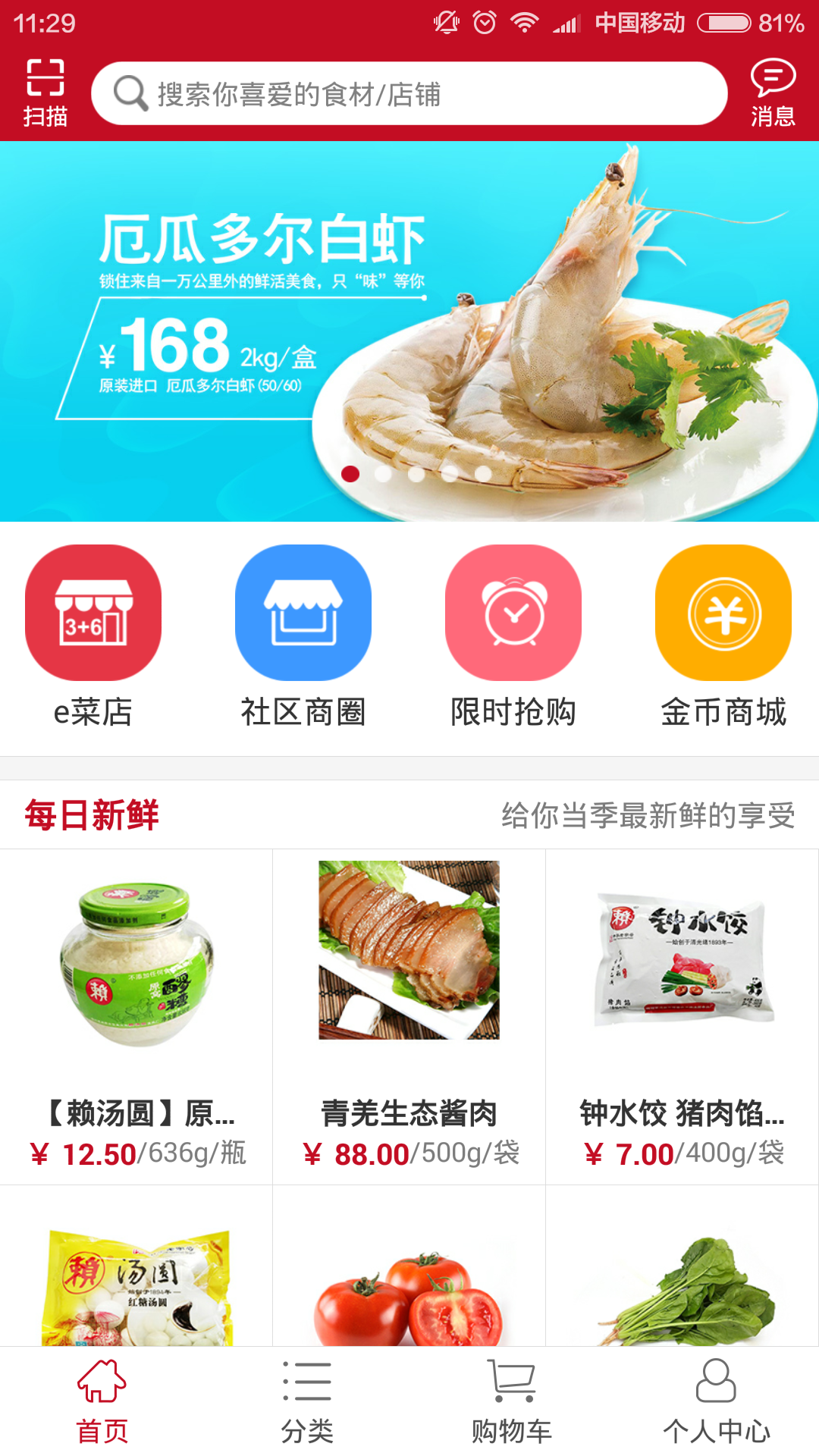Open 社区商圈
This screenshot has width=819, height=1456.
(x=303, y=635)
